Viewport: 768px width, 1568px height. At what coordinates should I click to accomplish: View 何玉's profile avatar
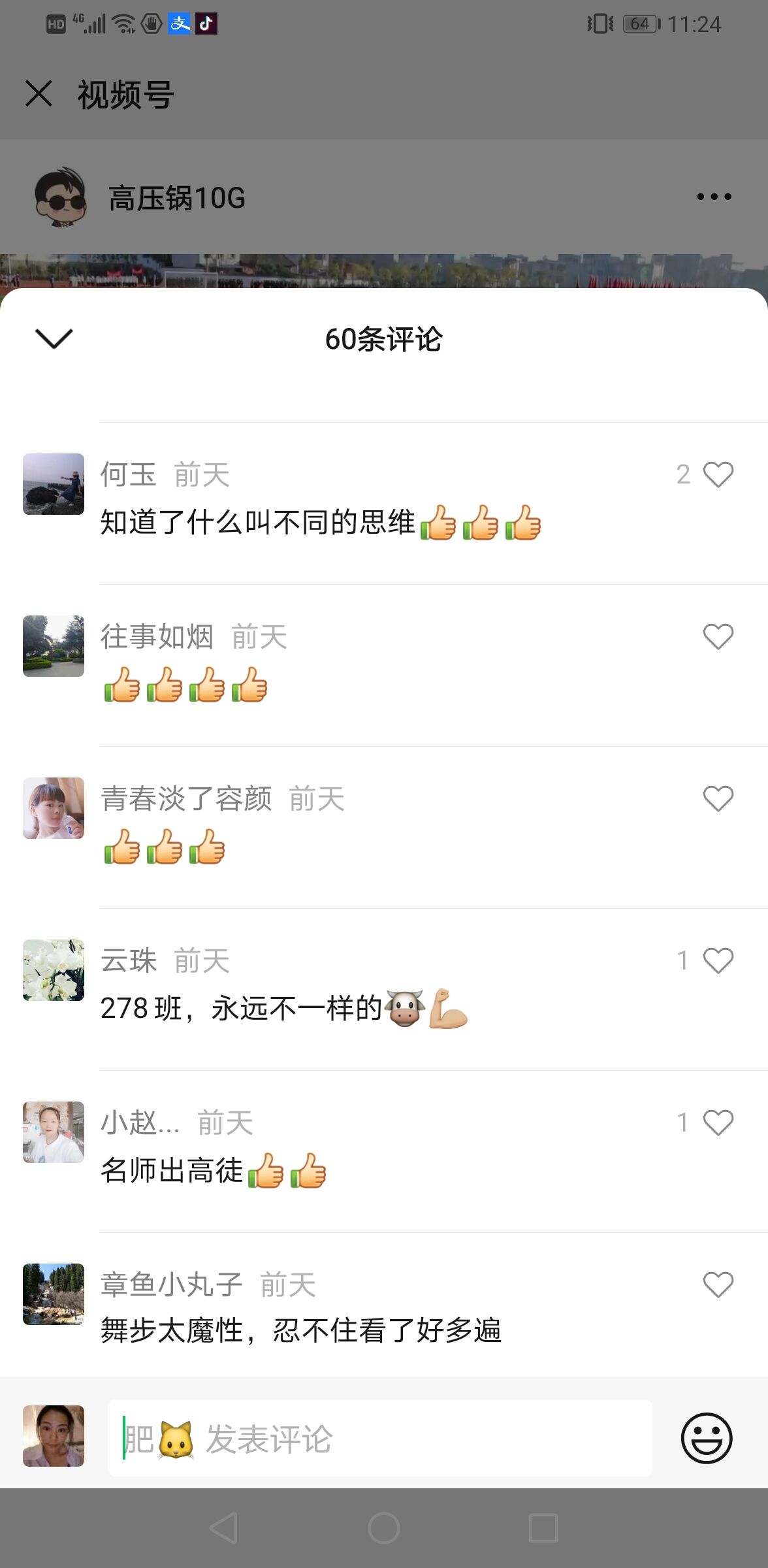pos(54,484)
